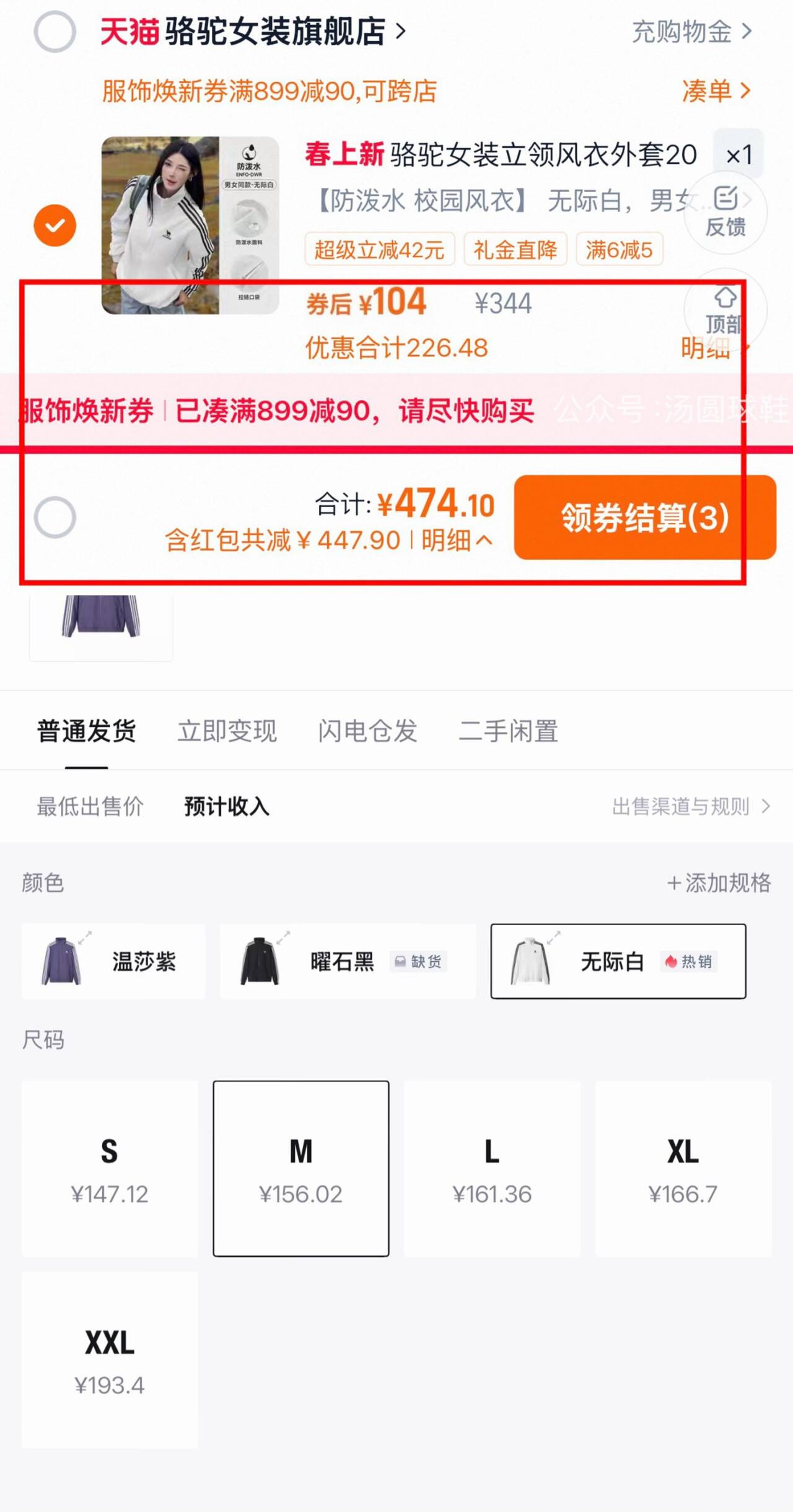Viewport: 793px width, 1512px height.
Task: Open the 反馈 feedback button
Action: (725, 212)
